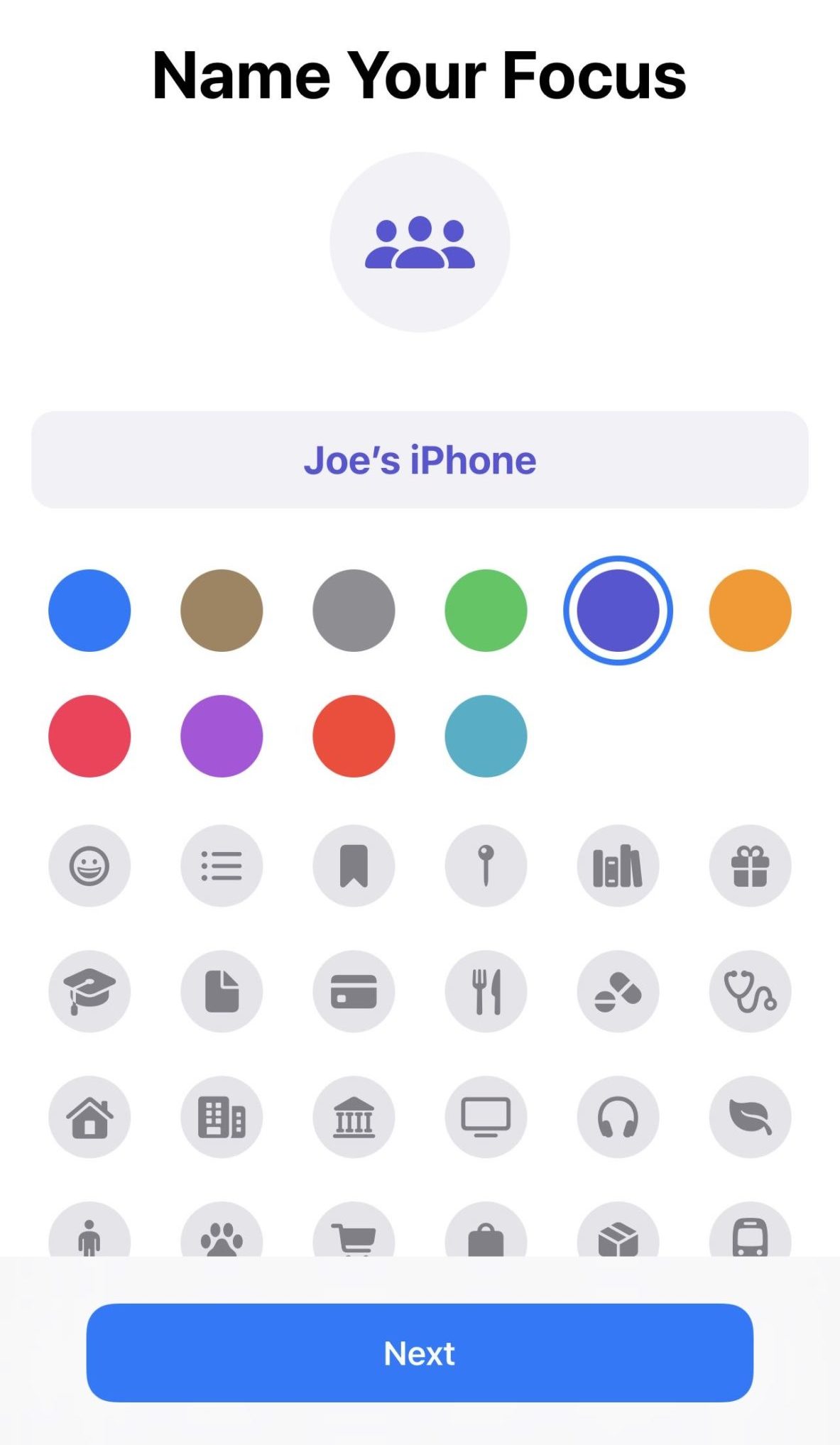Choose the graduation cap icon
Viewport: 840px width, 1445px height.
click(x=89, y=991)
